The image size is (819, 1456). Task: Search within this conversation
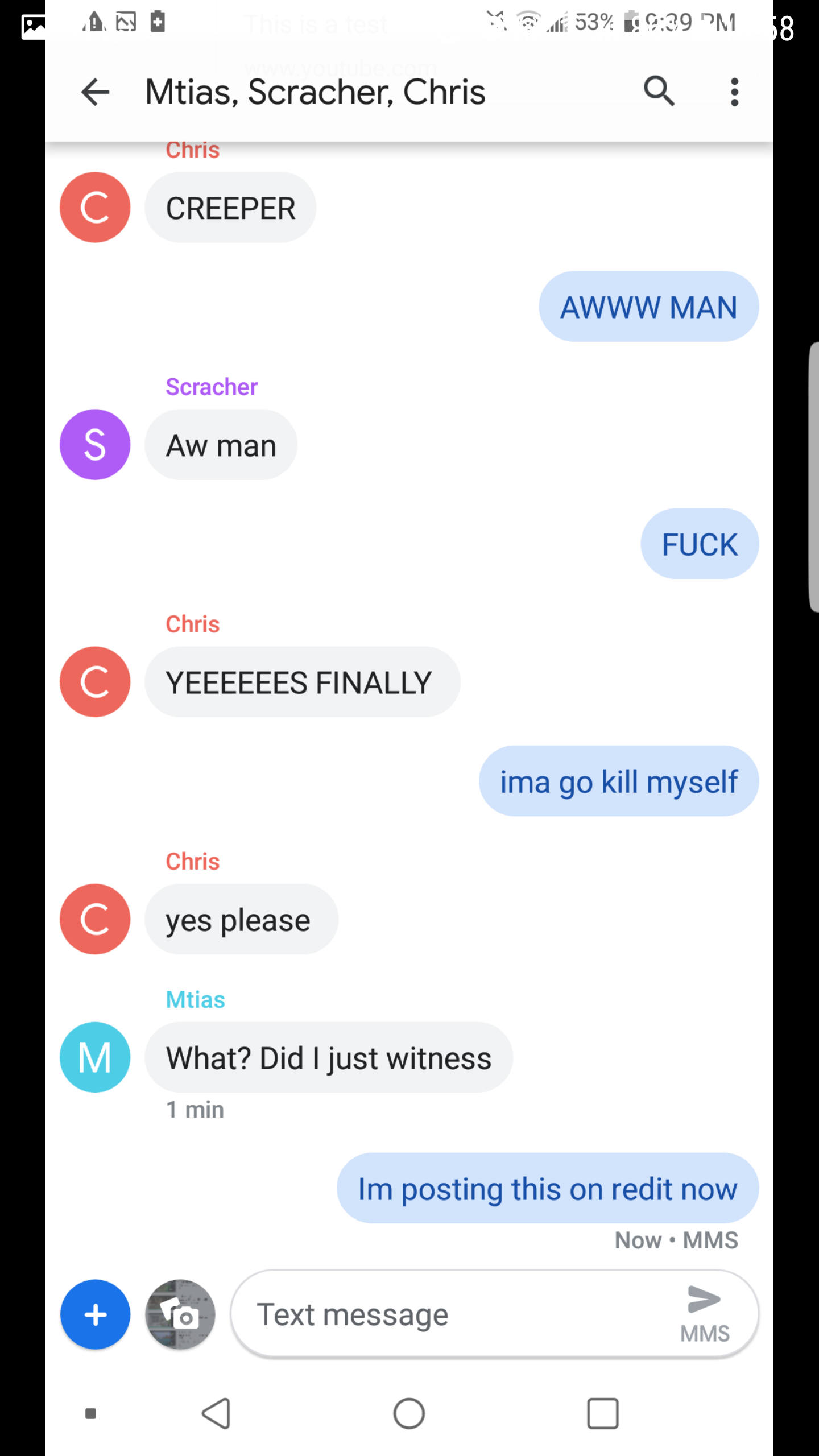point(659,92)
